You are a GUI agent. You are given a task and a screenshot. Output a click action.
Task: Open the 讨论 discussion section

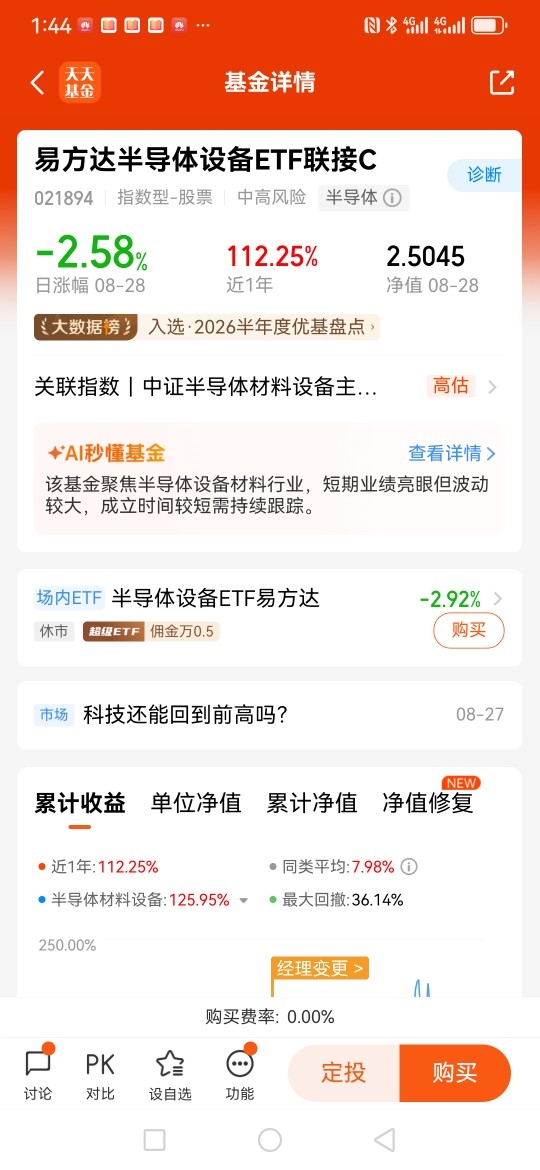(x=37, y=1074)
